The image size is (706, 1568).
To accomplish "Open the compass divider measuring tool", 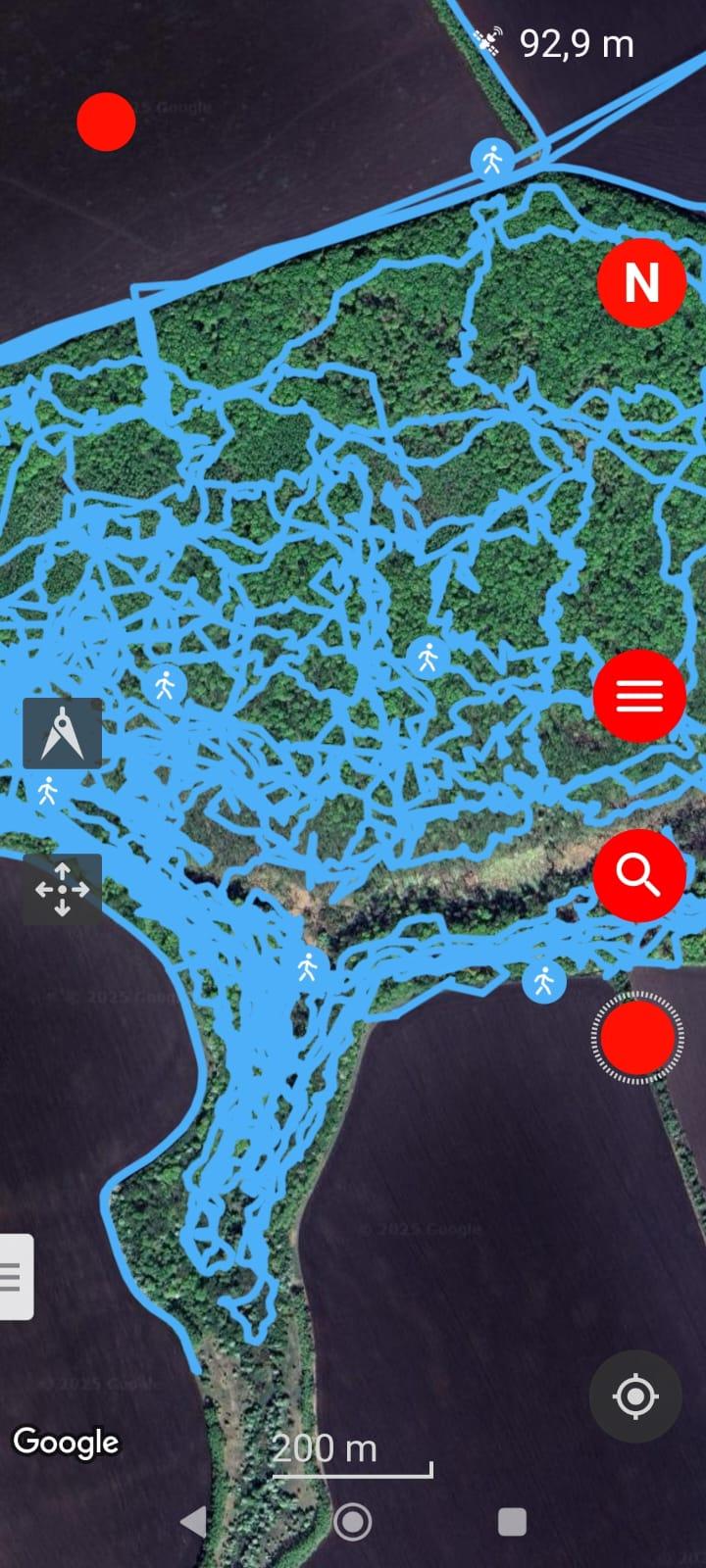I will coord(62,734).
